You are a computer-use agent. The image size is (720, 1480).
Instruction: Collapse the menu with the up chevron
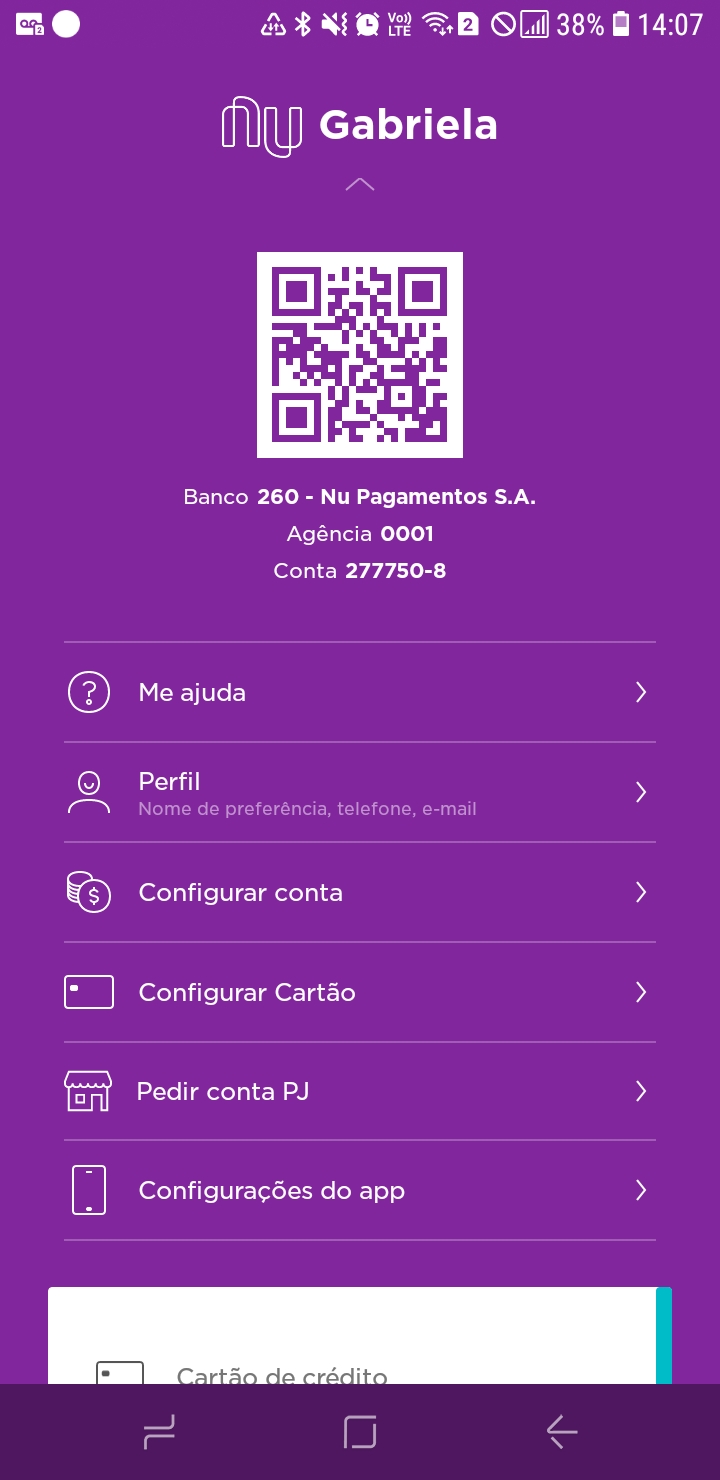[x=360, y=184]
